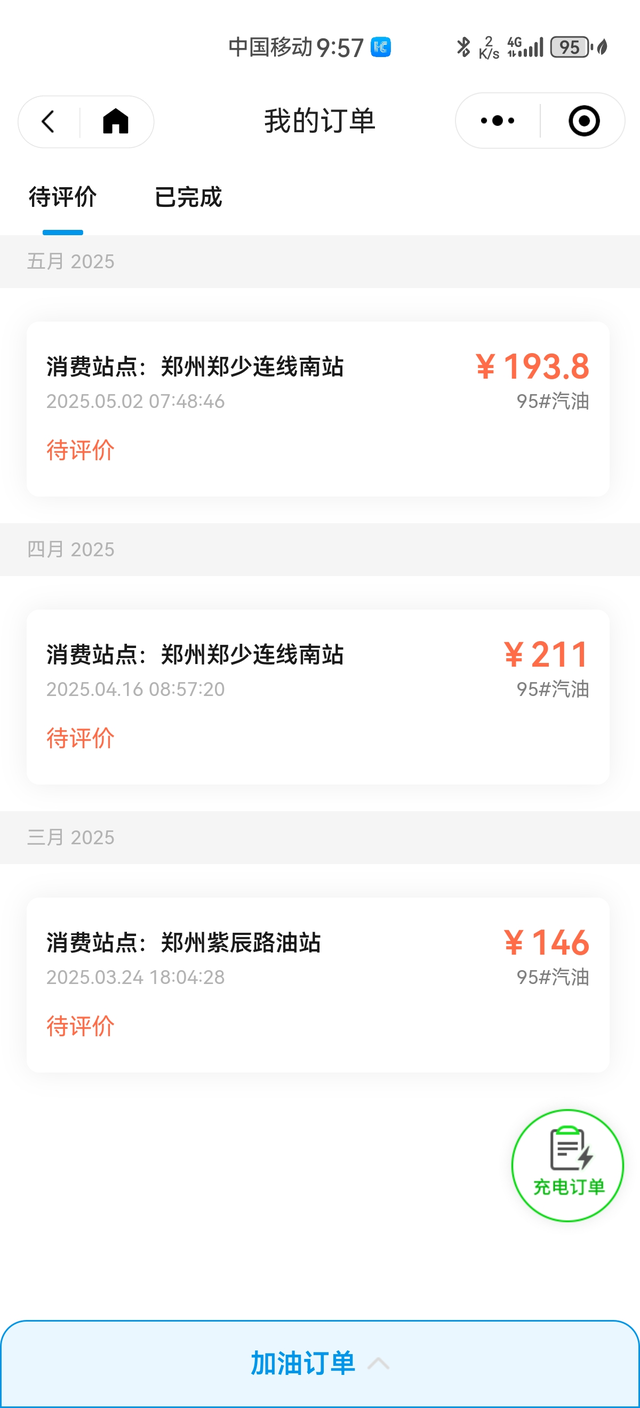Screen dimensions: 640x1408
Task: Open the ¥193.8 order from 2025.05.02
Action: (x=318, y=408)
